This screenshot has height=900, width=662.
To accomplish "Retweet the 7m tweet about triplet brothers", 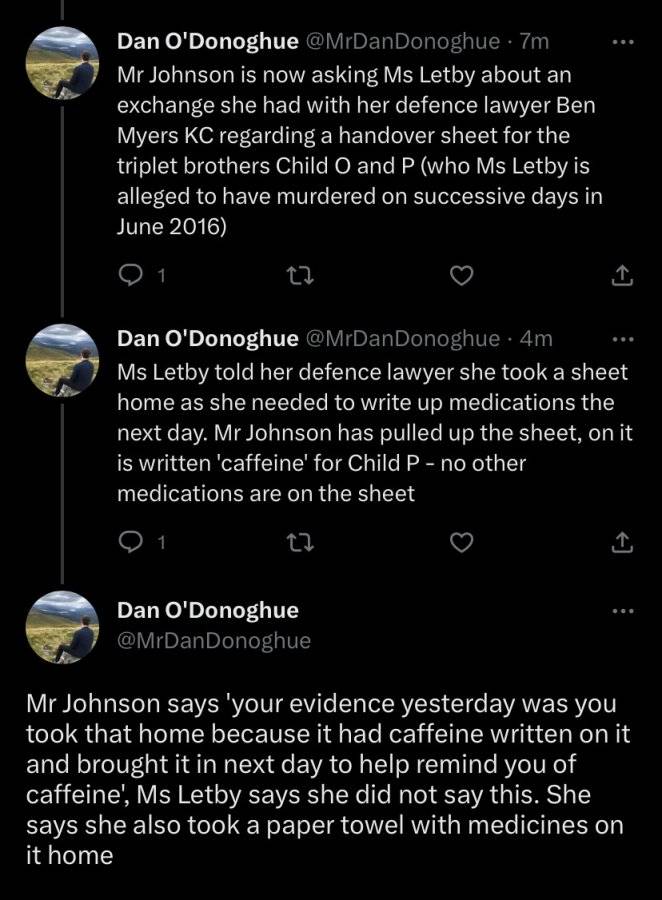I will [x=300, y=277].
